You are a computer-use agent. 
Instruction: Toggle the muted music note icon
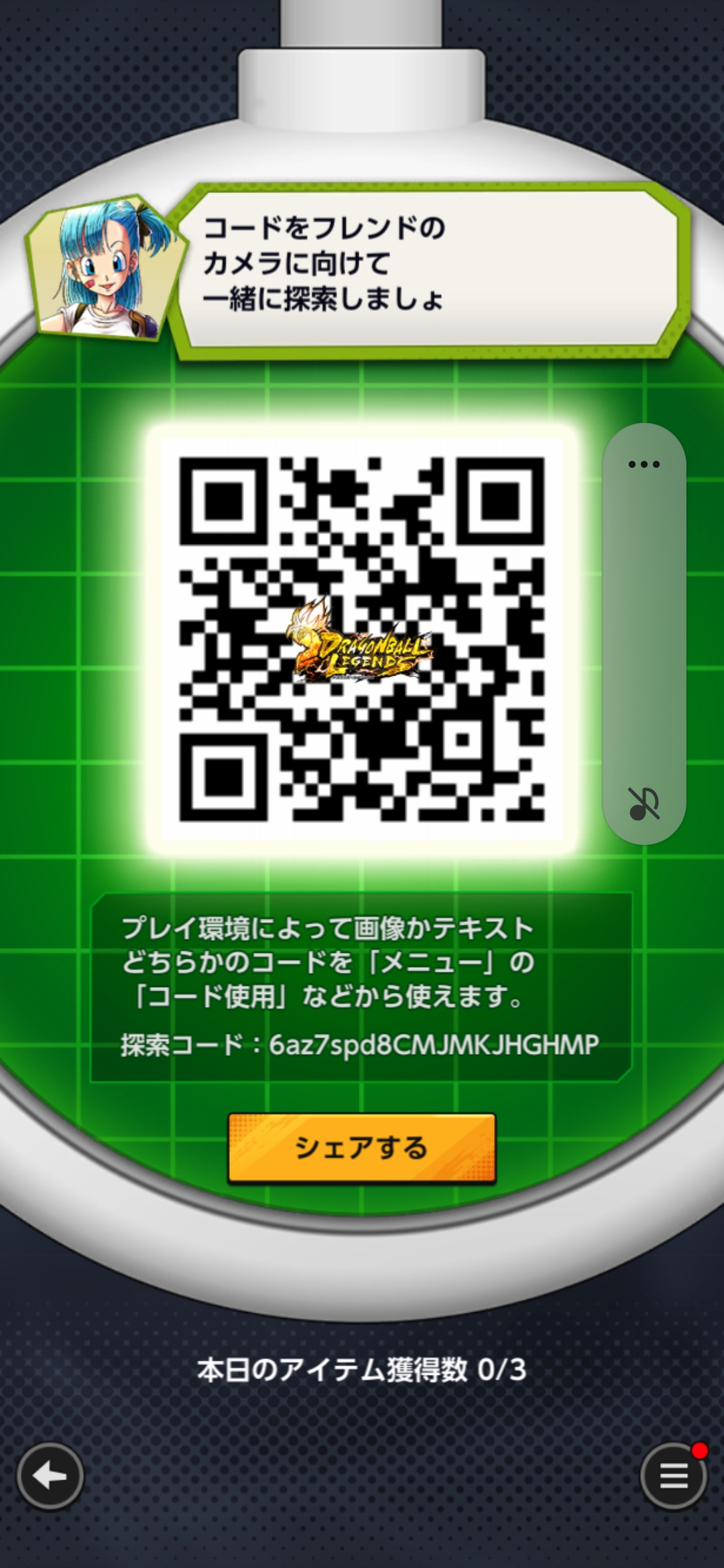point(644,803)
